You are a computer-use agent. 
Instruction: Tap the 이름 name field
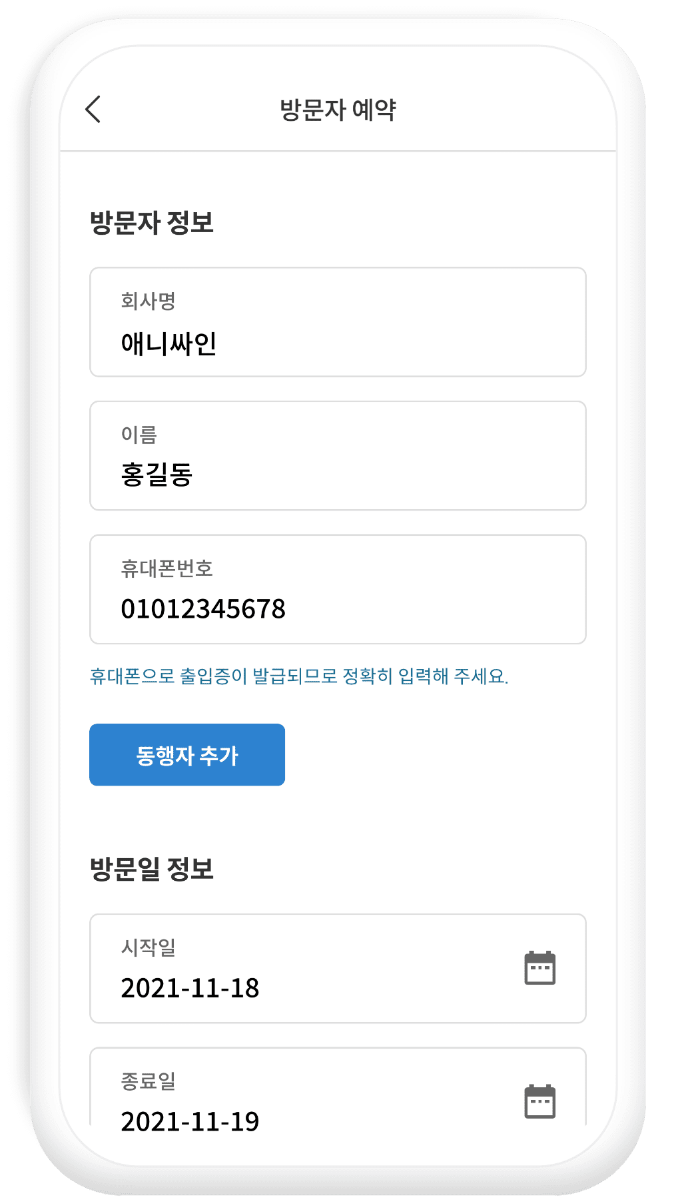click(x=338, y=456)
